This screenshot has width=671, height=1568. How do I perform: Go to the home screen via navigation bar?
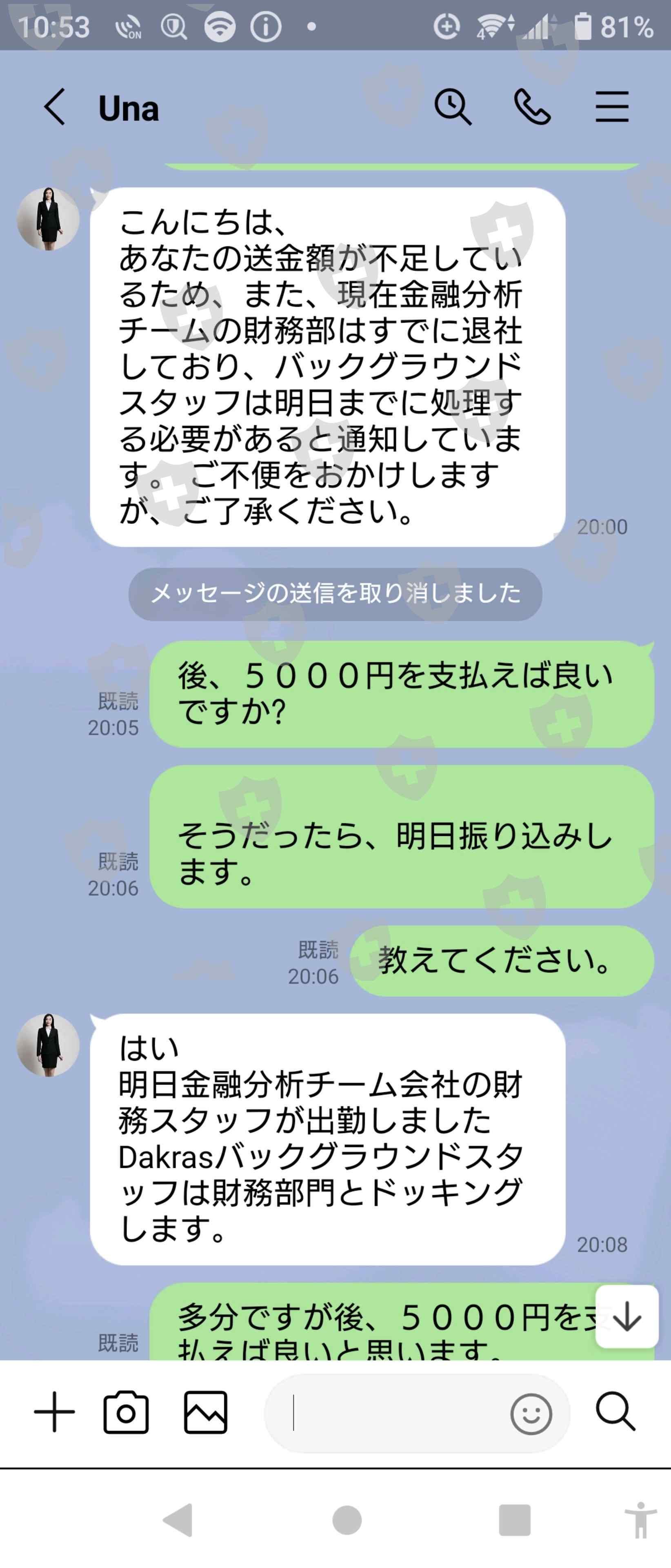click(x=347, y=1520)
